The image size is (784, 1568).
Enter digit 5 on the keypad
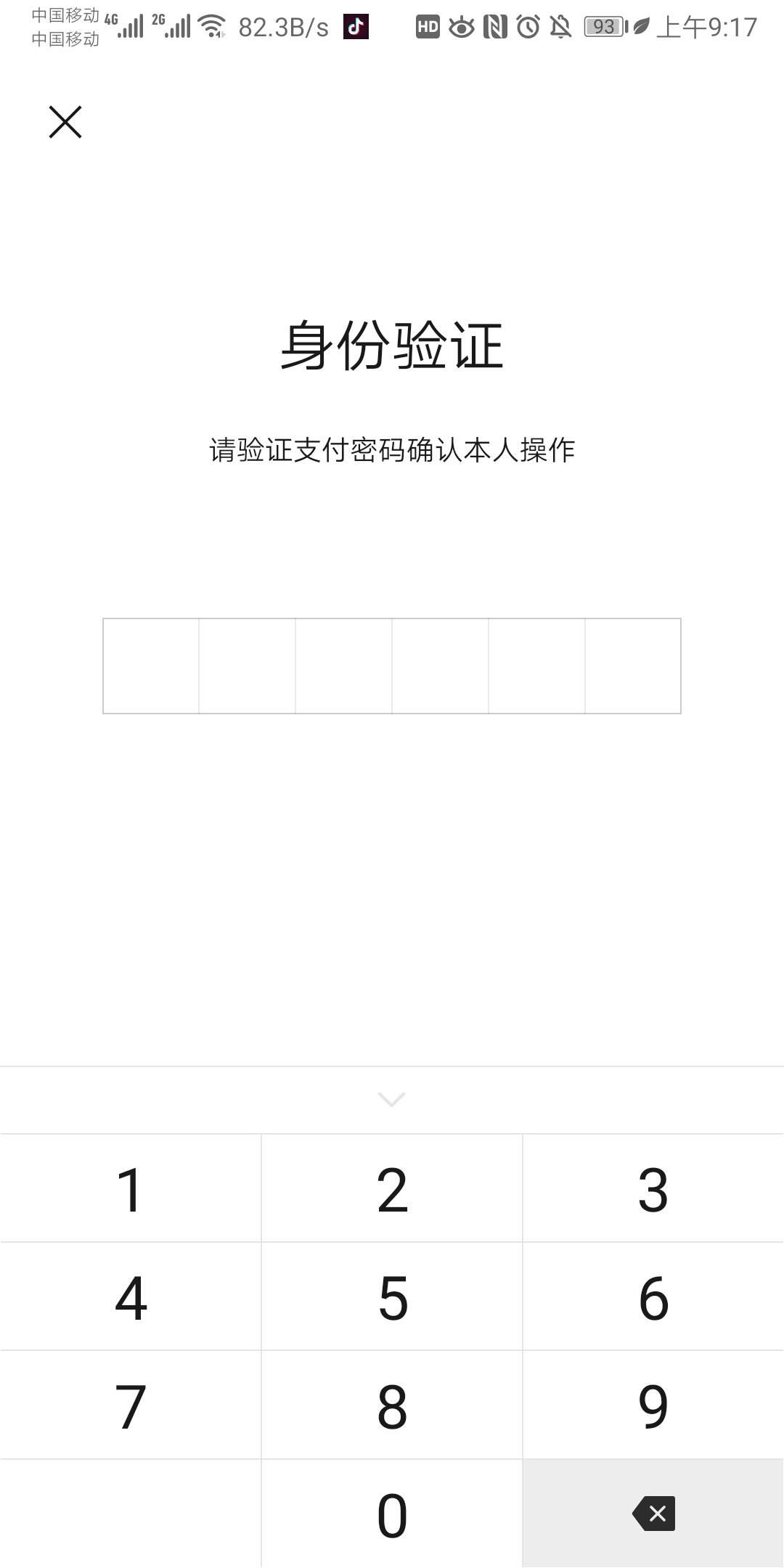392,1297
